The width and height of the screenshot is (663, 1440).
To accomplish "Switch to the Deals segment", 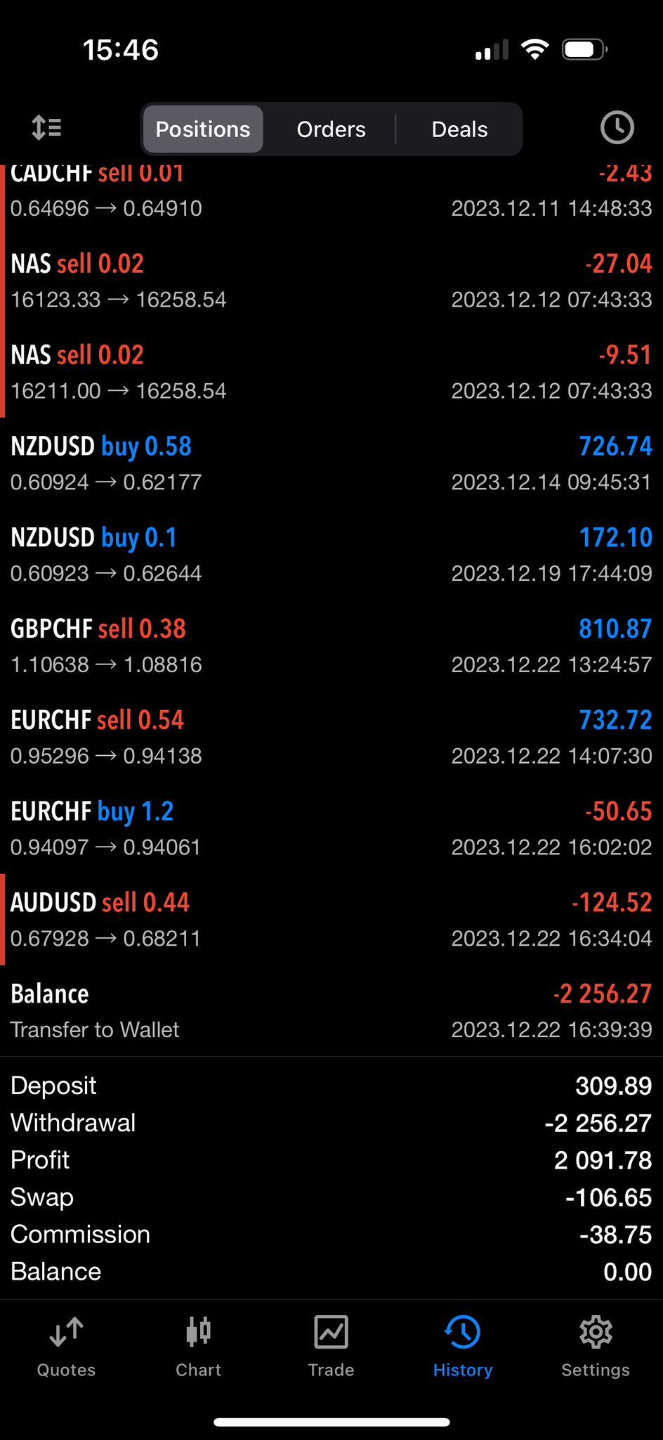I will pos(459,129).
